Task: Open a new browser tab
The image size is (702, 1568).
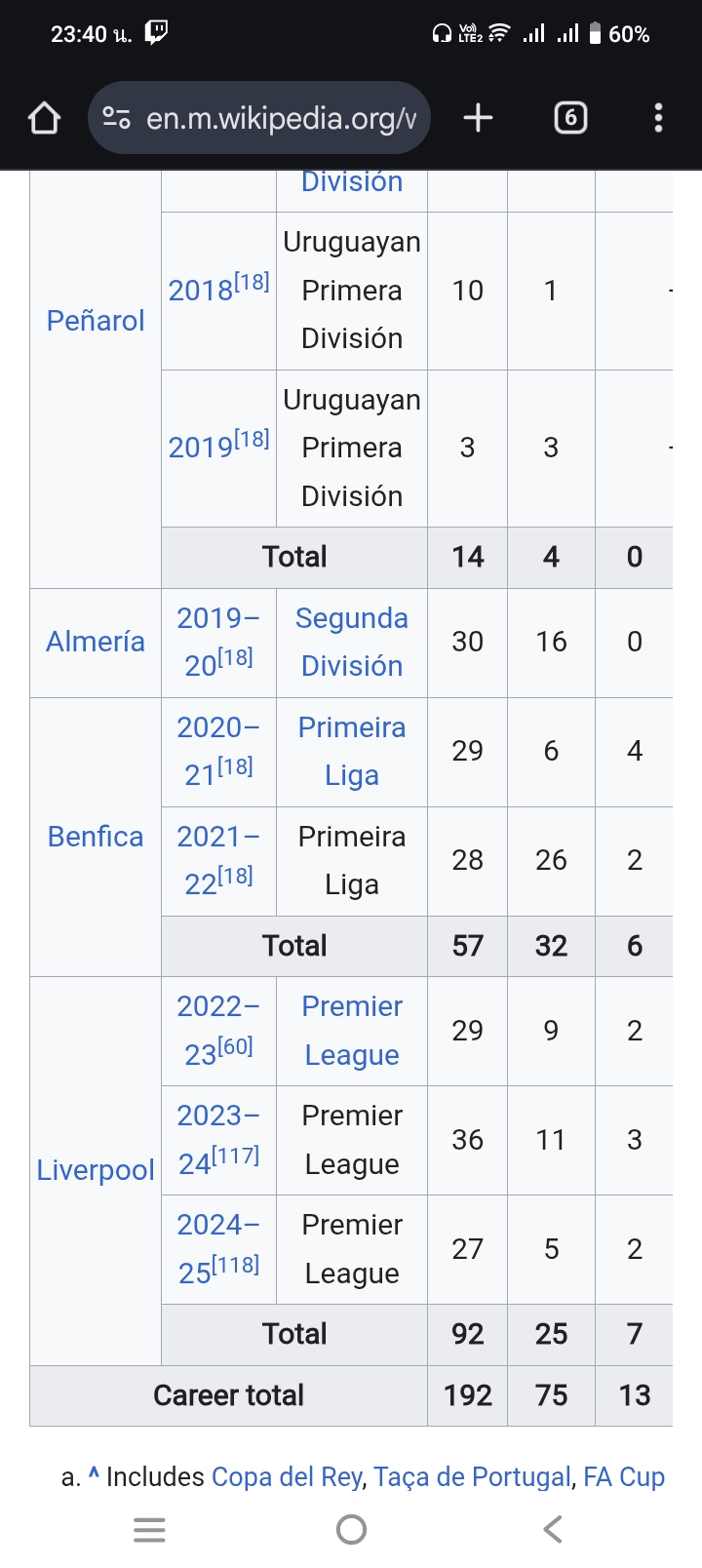Action: (478, 118)
